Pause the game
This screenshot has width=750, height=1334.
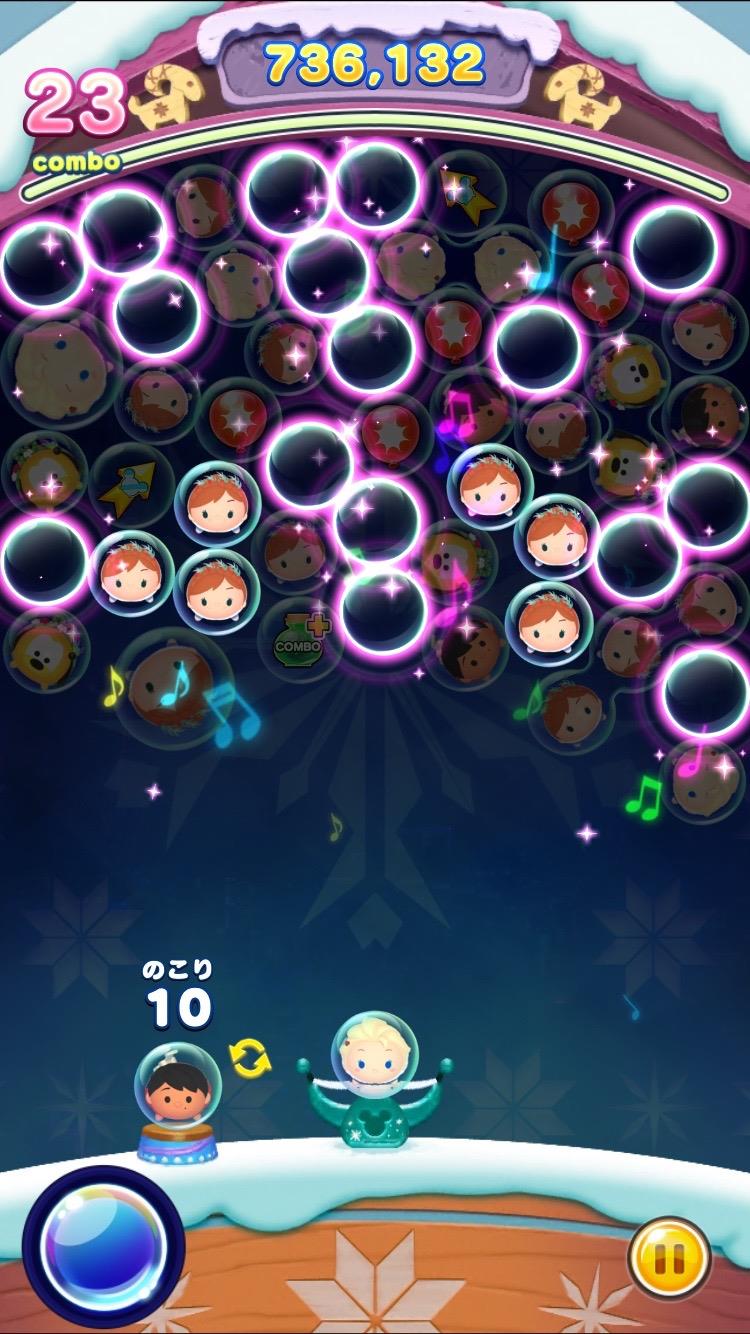tap(670, 1258)
